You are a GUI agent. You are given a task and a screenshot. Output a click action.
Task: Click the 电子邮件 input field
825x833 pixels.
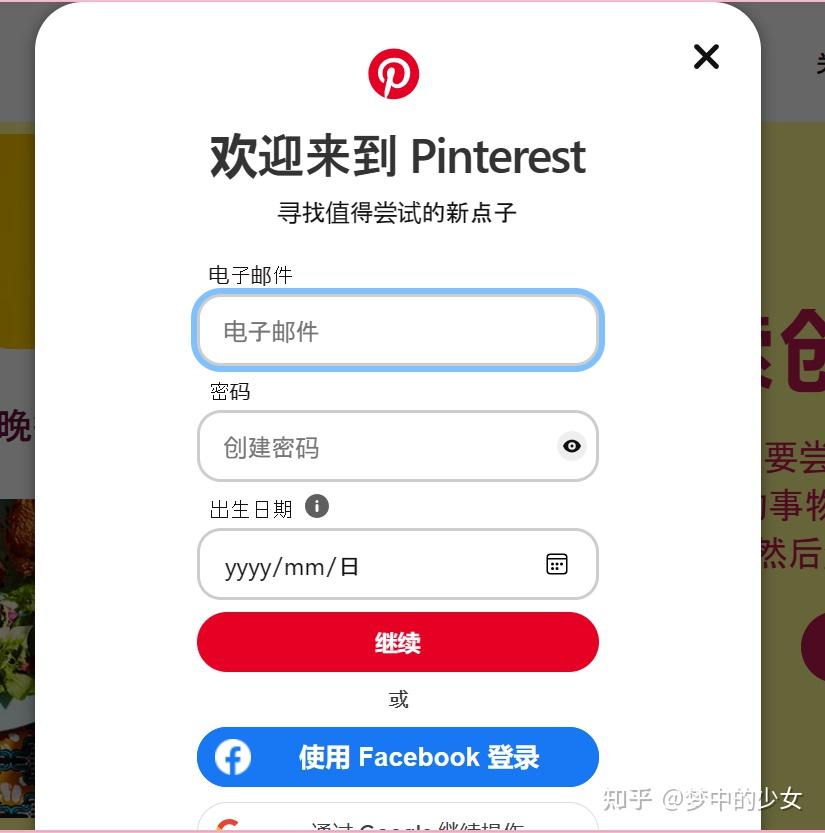[x=398, y=330]
